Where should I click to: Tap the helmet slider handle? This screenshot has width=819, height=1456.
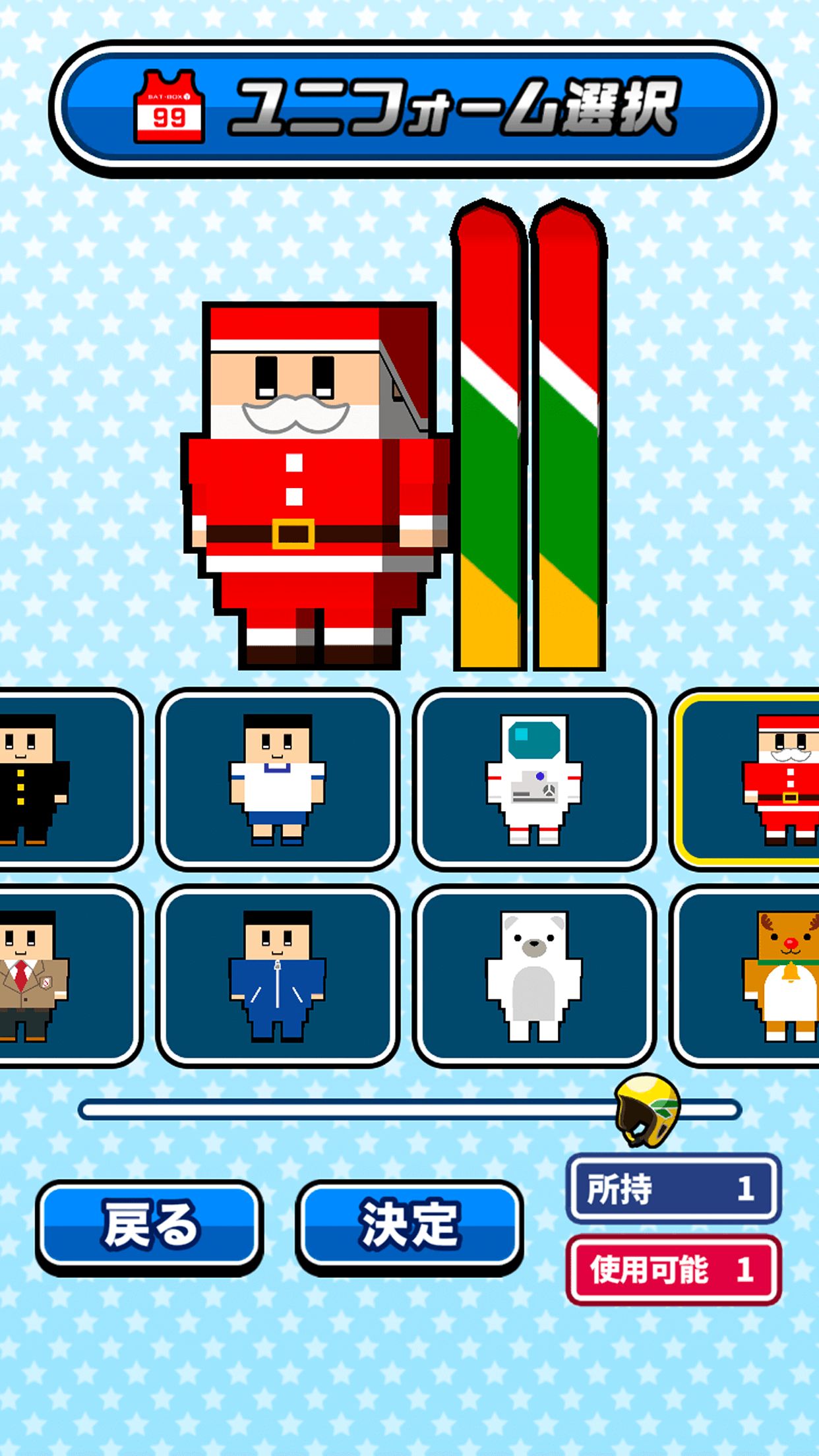point(646,1110)
